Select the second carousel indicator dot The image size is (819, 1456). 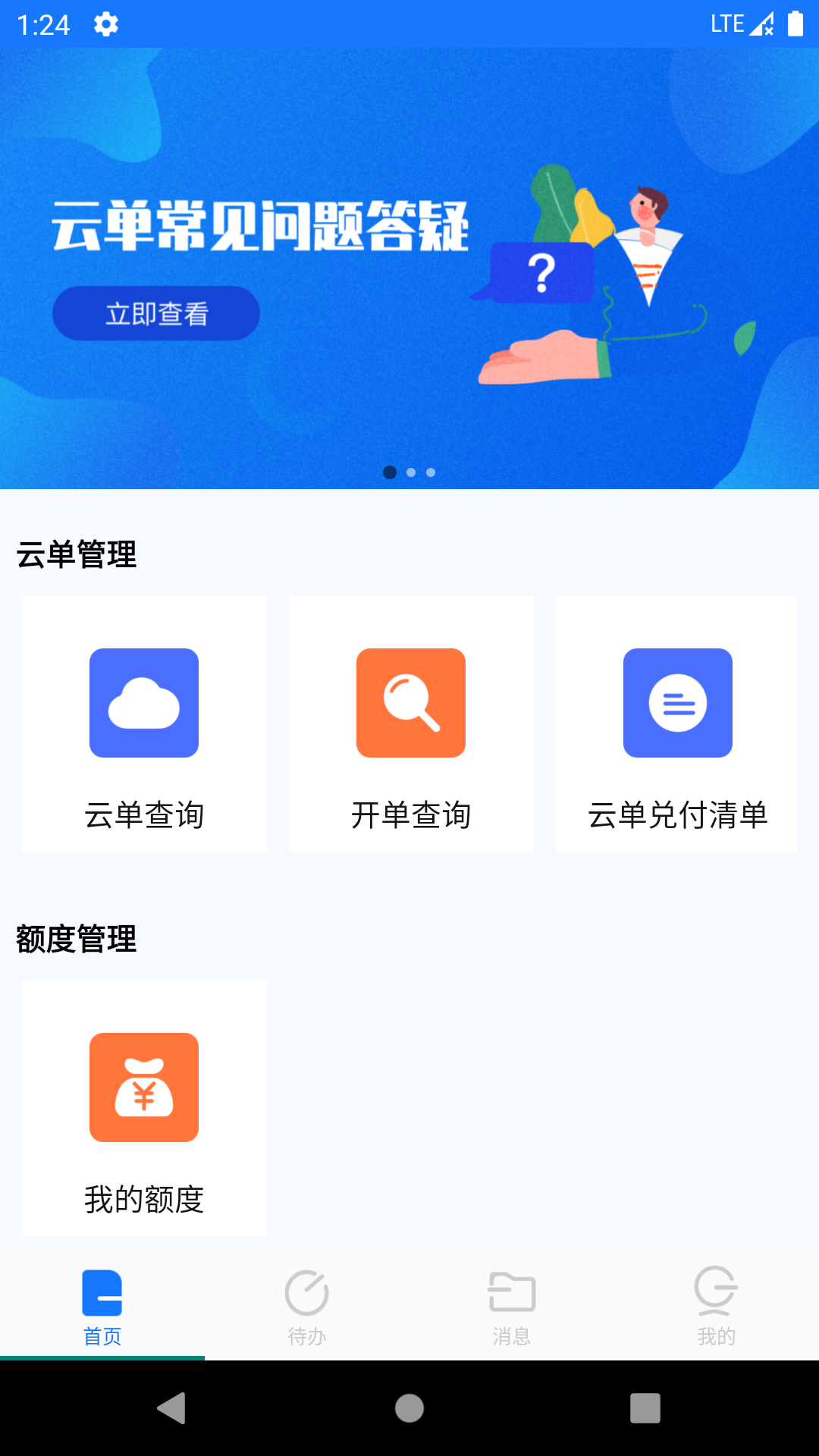411,472
